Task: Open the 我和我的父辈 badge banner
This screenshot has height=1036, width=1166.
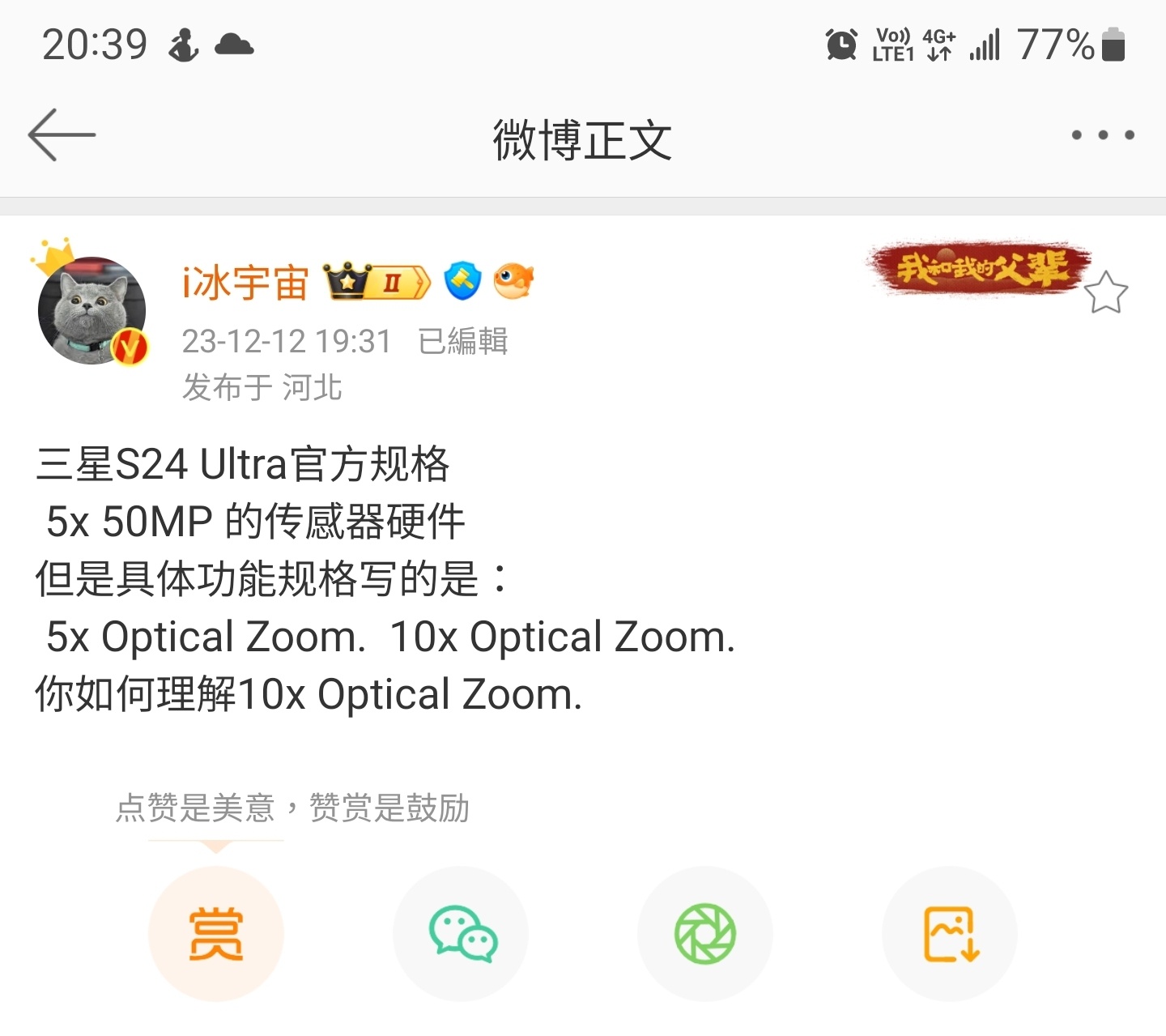Action: pyautogui.click(x=980, y=268)
